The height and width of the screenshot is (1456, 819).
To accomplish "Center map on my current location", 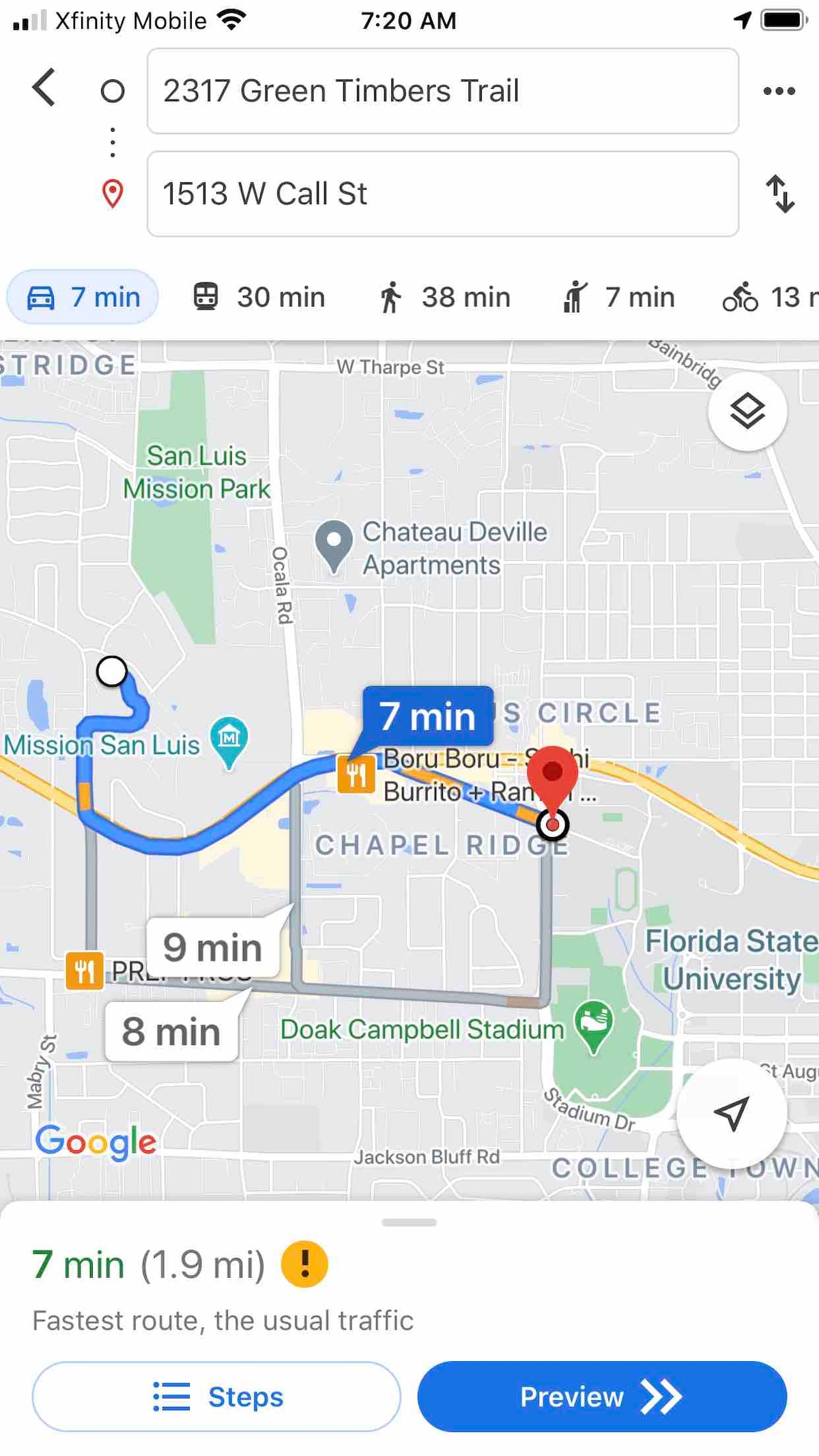I will click(x=732, y=1113).
